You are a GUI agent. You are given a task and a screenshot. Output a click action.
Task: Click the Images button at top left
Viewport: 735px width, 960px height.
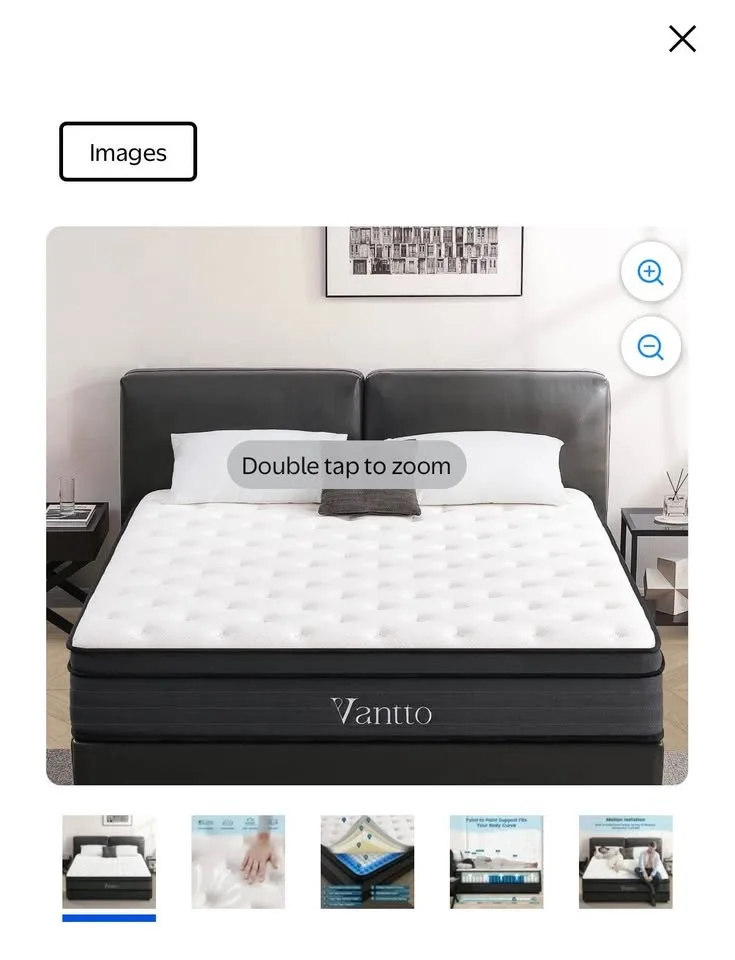[128, 152]
